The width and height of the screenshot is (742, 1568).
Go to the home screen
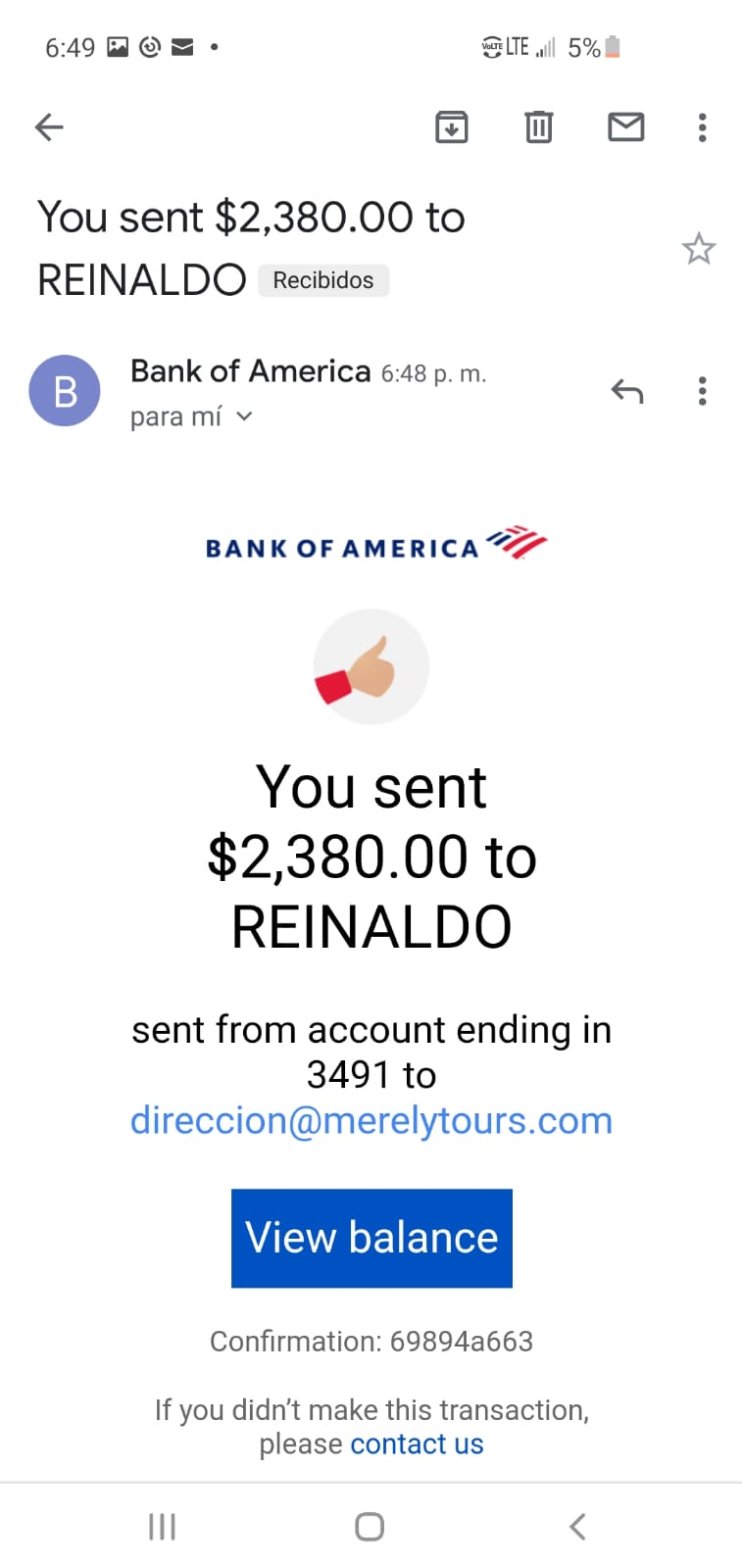pyautogui.click(x=370, y=1526)
